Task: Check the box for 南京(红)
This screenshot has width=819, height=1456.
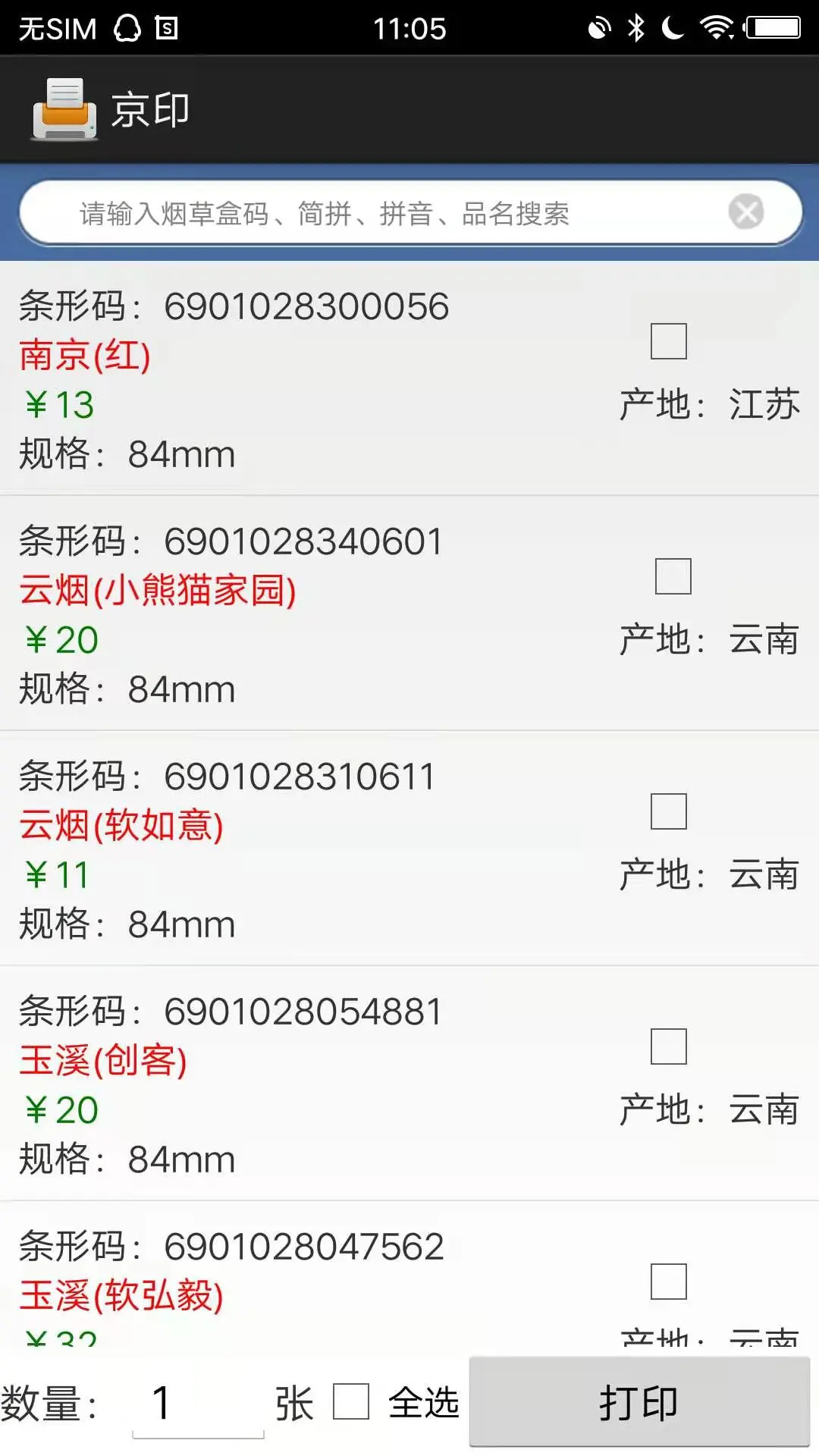Action: 669,341
